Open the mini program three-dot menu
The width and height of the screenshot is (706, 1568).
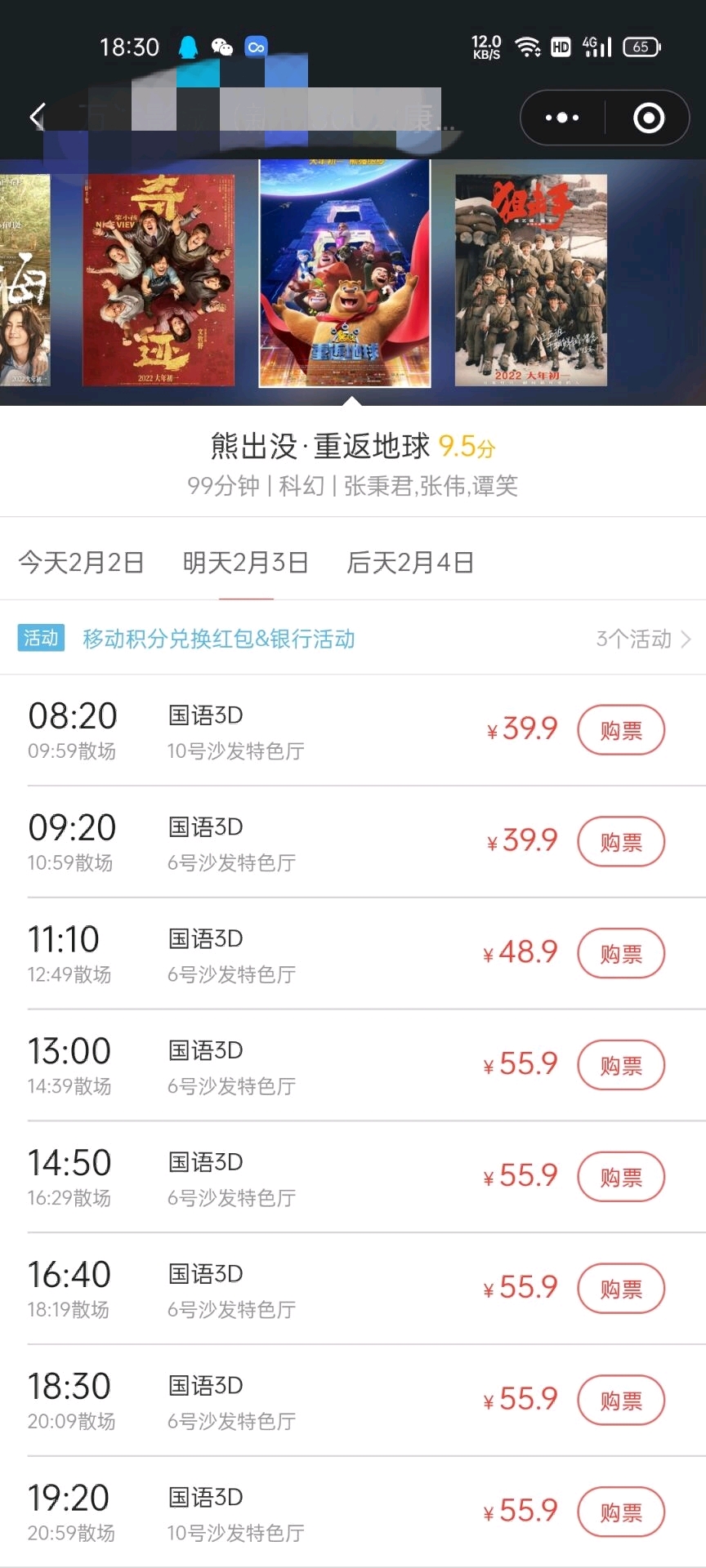(562, 118)
